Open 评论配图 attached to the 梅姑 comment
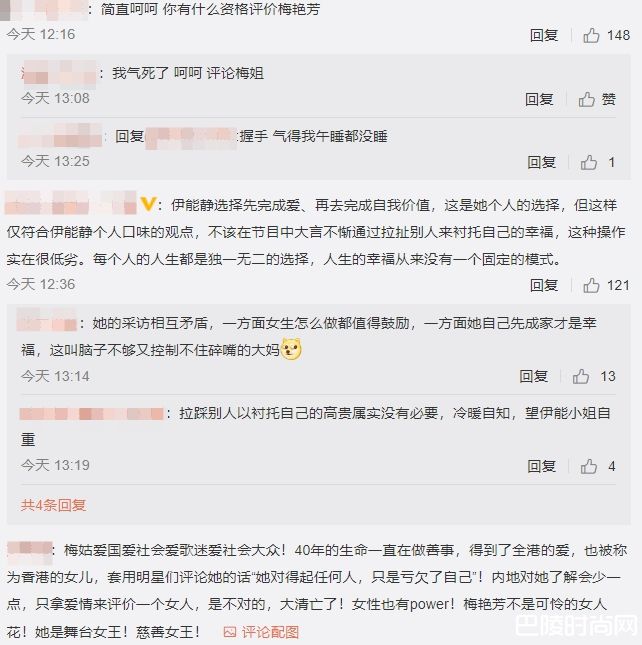642x645 pixels. (x=262, y=632)
